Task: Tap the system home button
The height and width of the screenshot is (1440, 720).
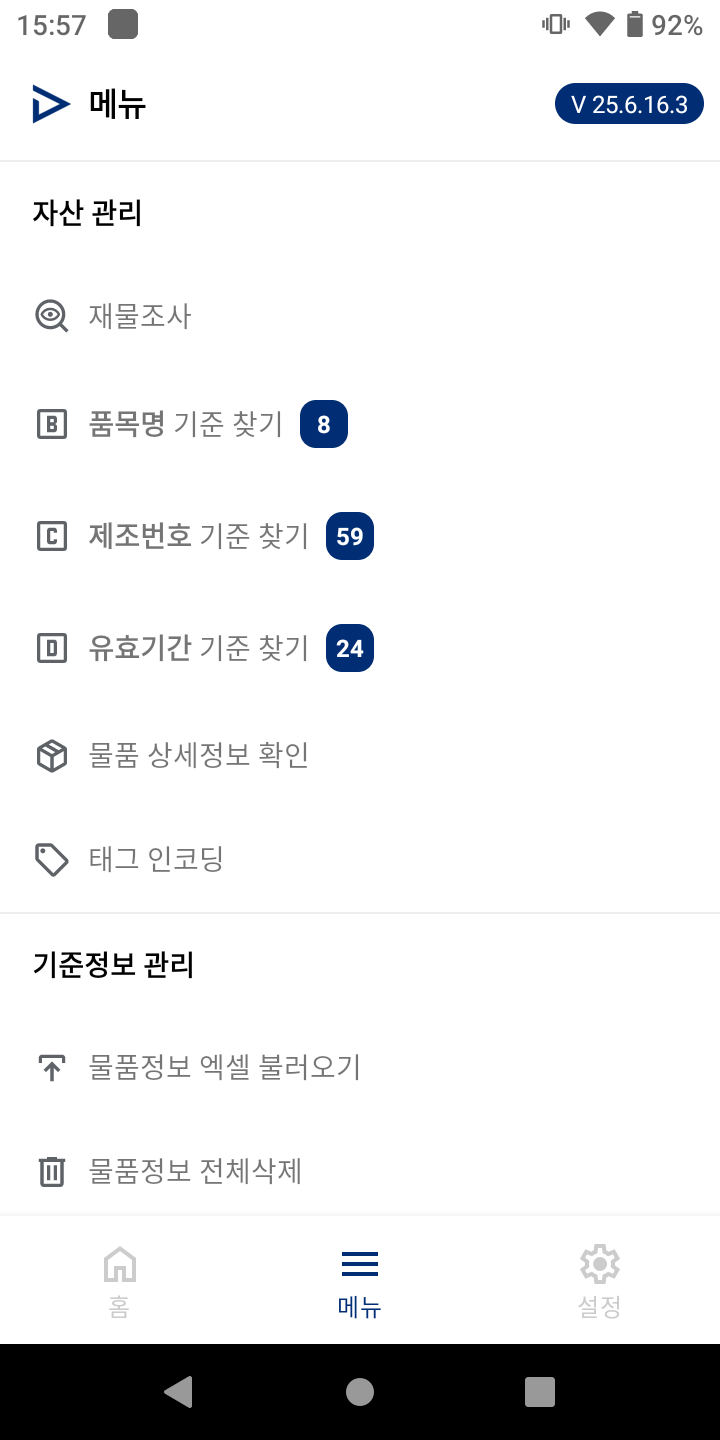Action: click(360, 1392)
